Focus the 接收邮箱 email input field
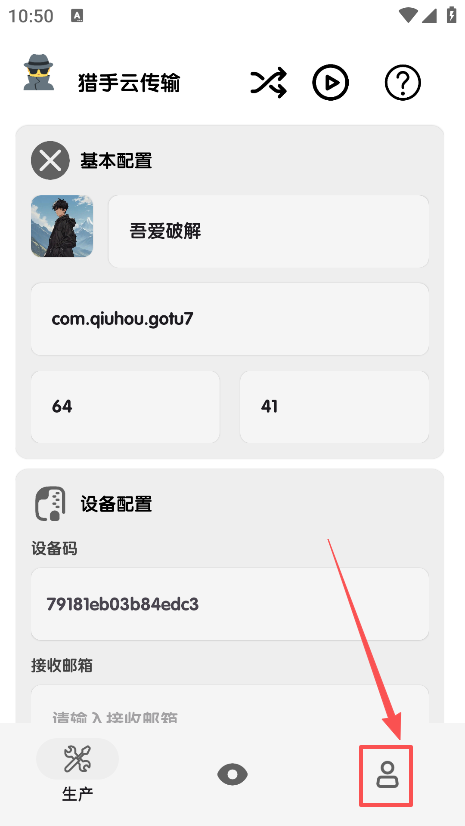 [230, 705]
